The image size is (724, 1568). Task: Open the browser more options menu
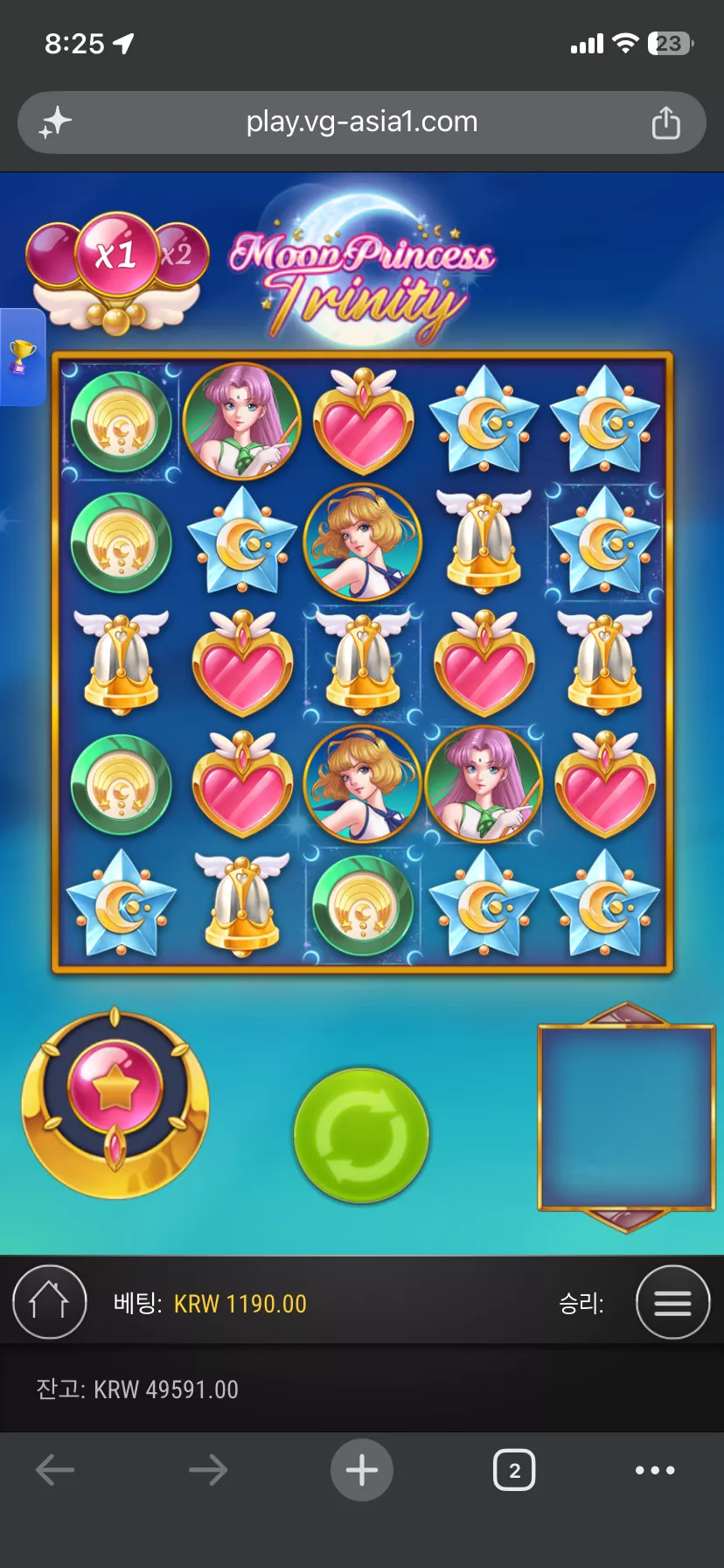pos(655,1470)
